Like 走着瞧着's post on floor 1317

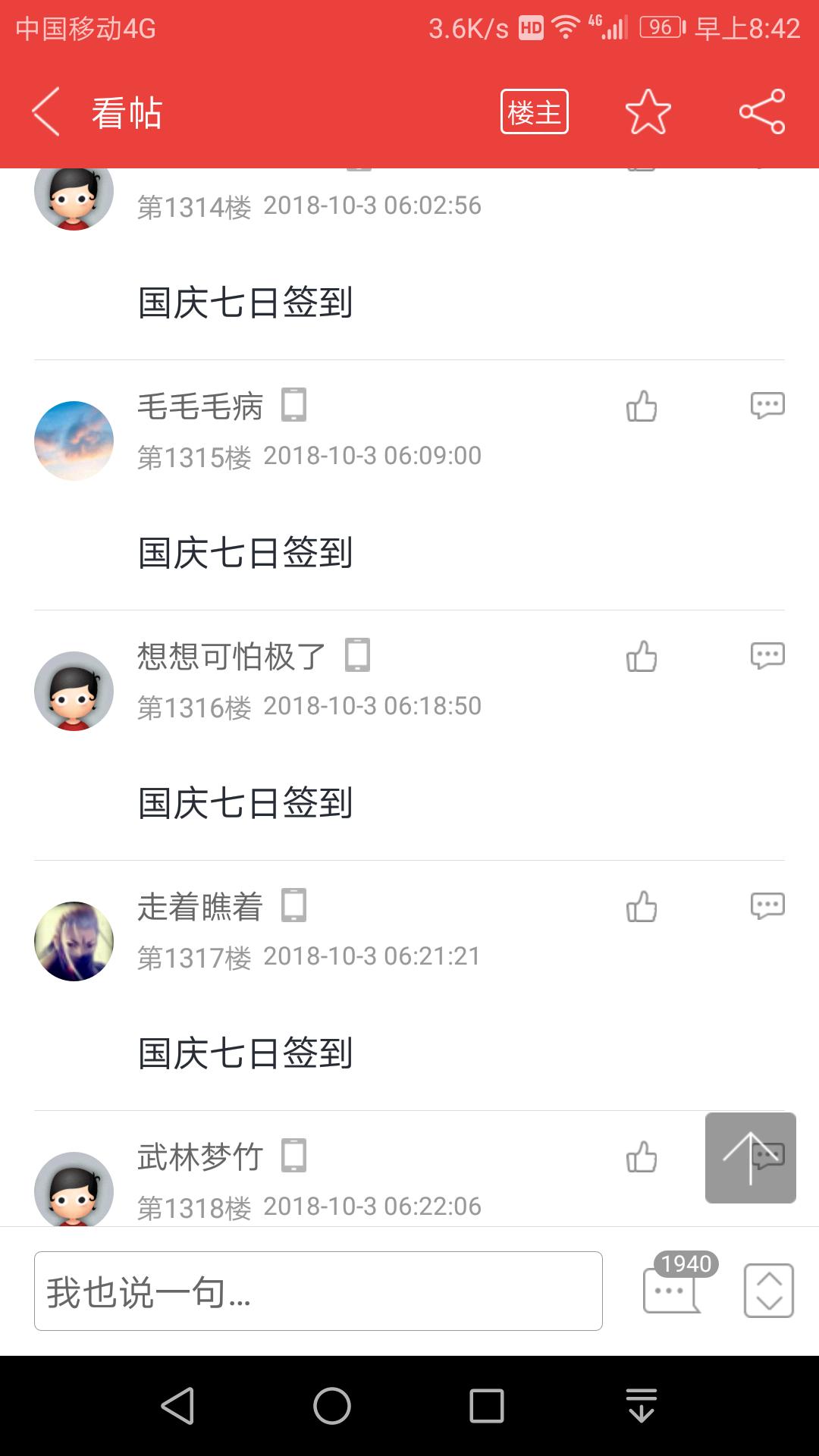[x=642, y=907]
